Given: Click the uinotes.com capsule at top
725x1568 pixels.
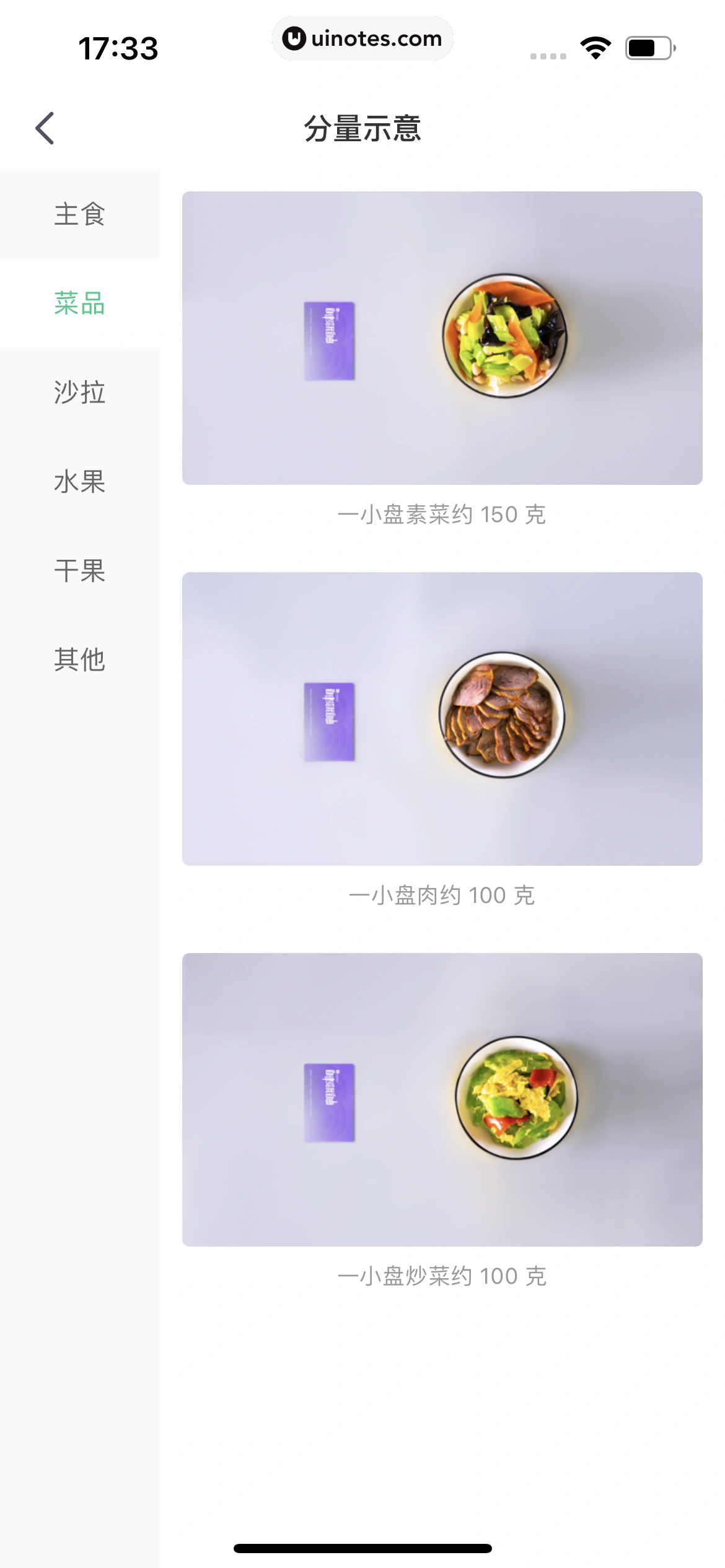Looking at the screenshot, I should coord(362,38).
